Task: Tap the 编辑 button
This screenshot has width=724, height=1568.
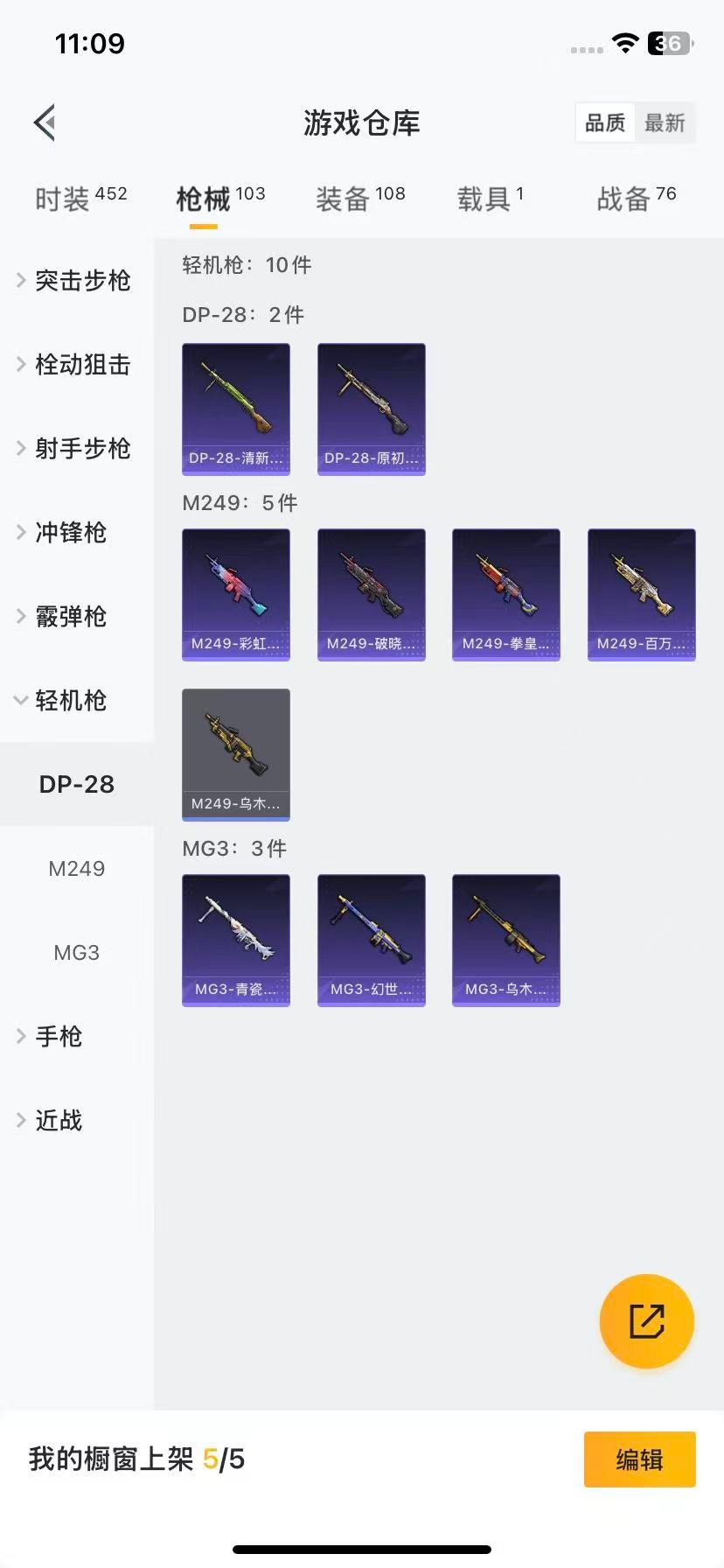Action: pyautogui.click(x=639, y=1459)
